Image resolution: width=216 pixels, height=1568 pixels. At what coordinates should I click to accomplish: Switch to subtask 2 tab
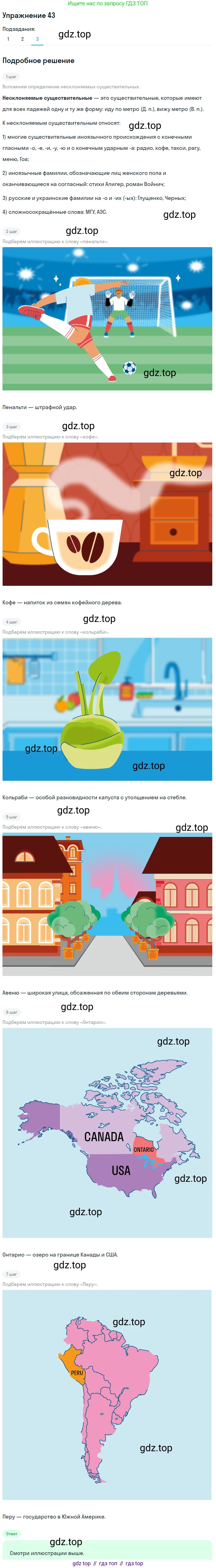click(x=23, y=39)
